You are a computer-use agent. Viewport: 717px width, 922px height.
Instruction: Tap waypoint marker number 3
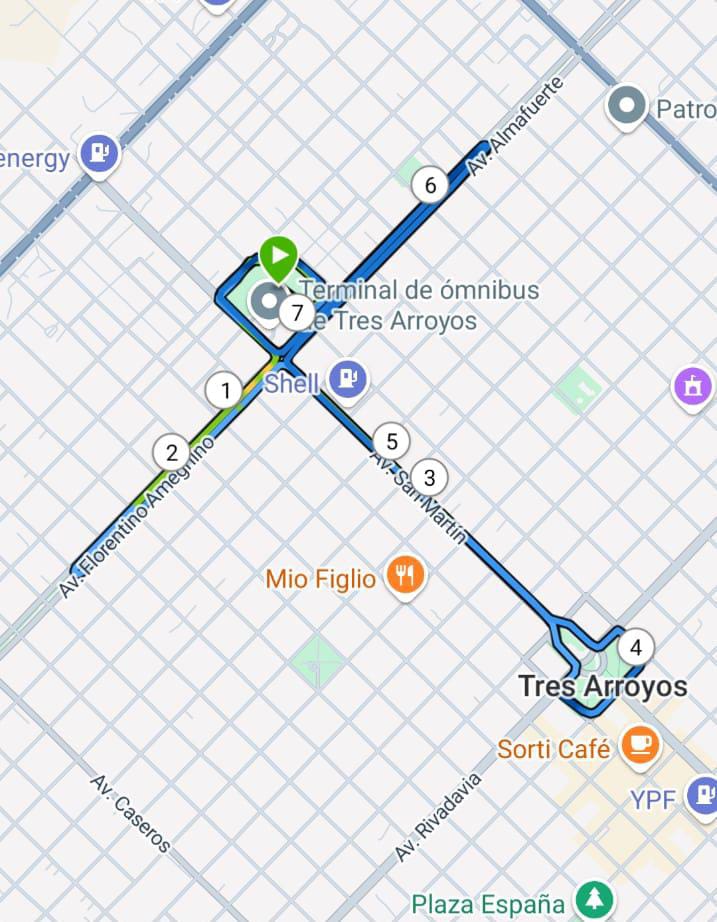point(429,477)
